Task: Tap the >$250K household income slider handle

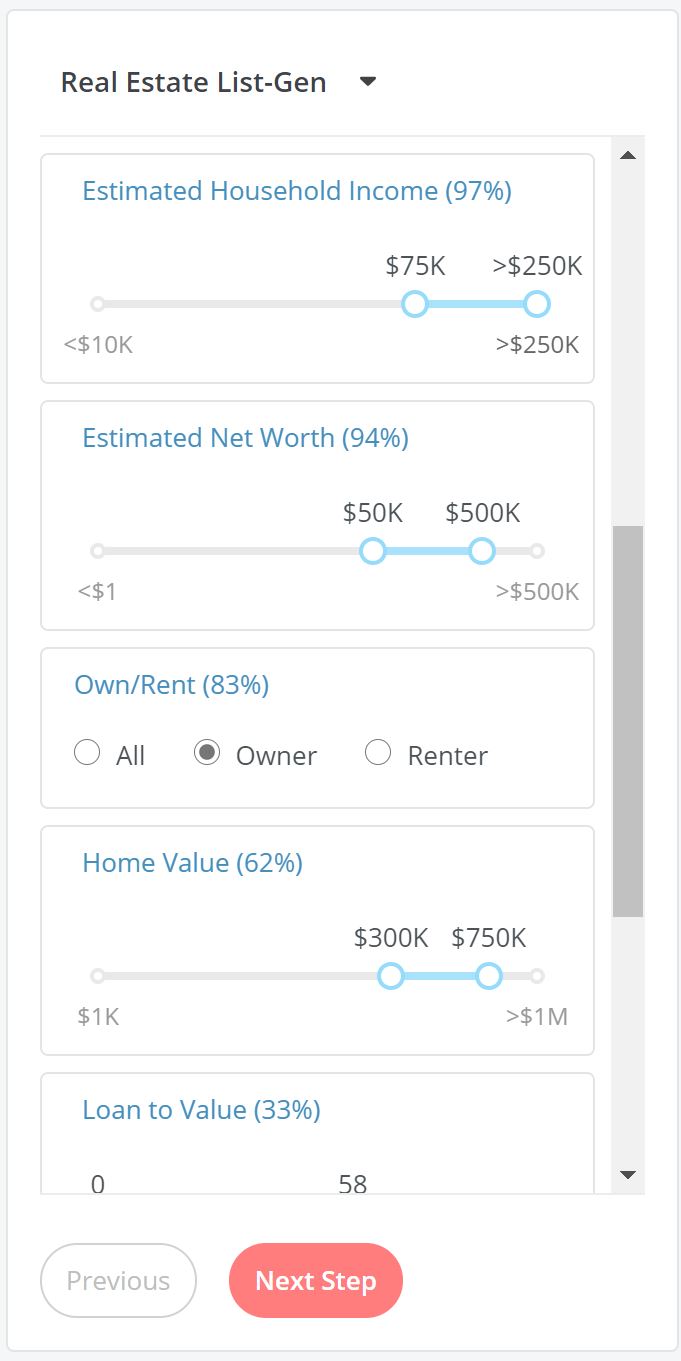Action: click(x=537, y=304)
